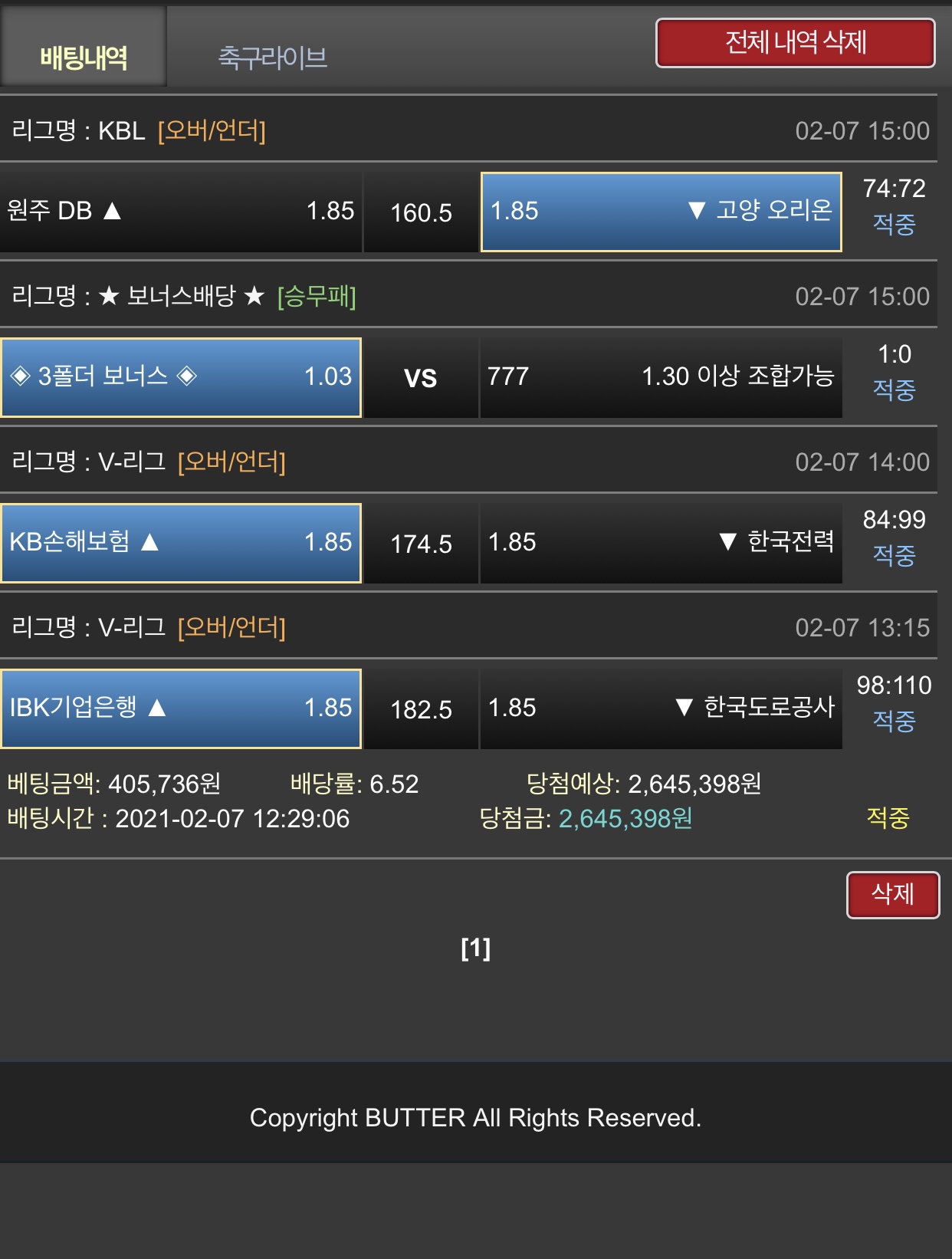Tap the 전체 내역 삭제 button
This screenshot has width=952, height=1259.
(x=795, y=43)
